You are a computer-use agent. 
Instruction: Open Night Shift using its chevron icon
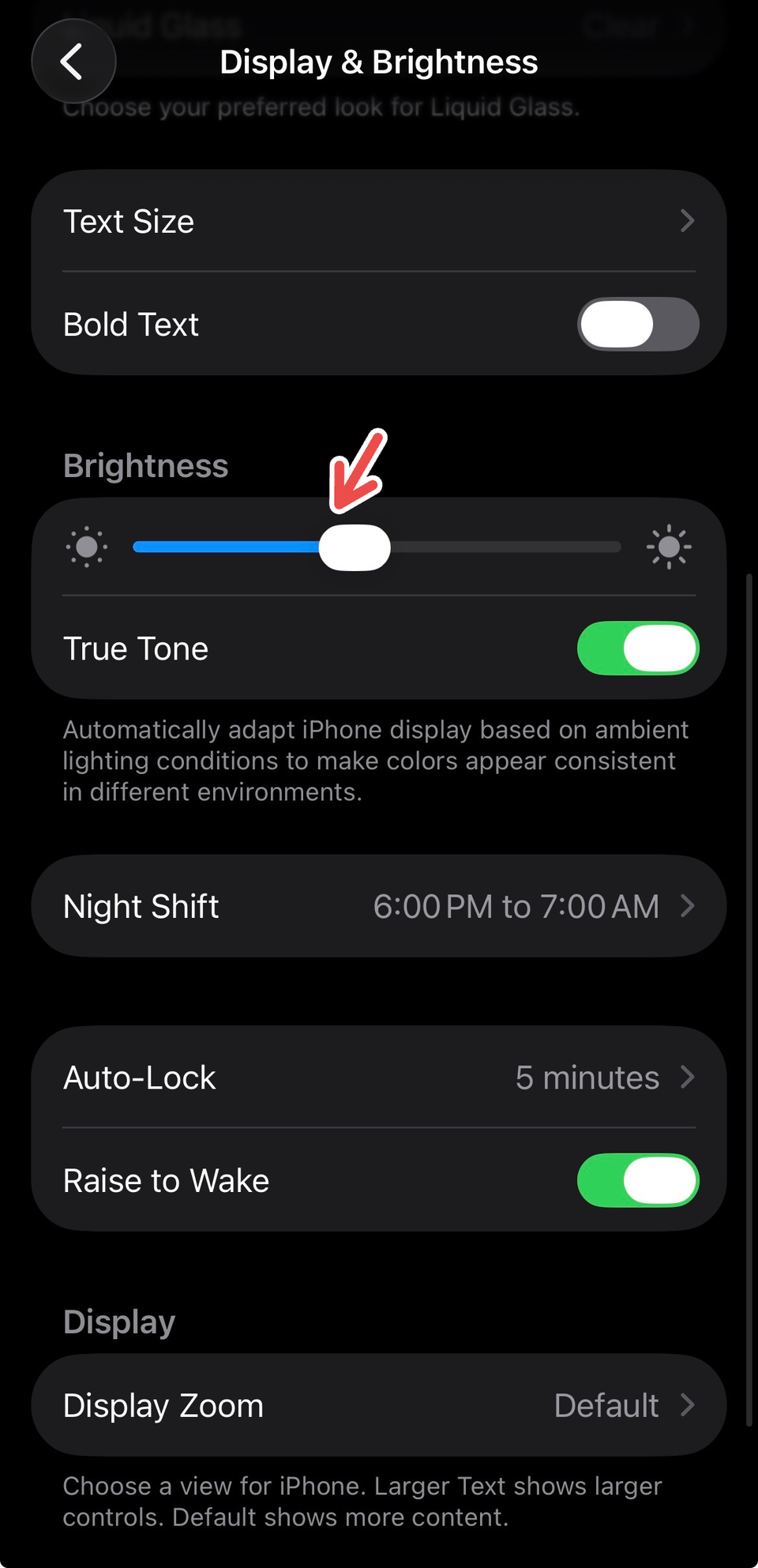coord(689,906)
